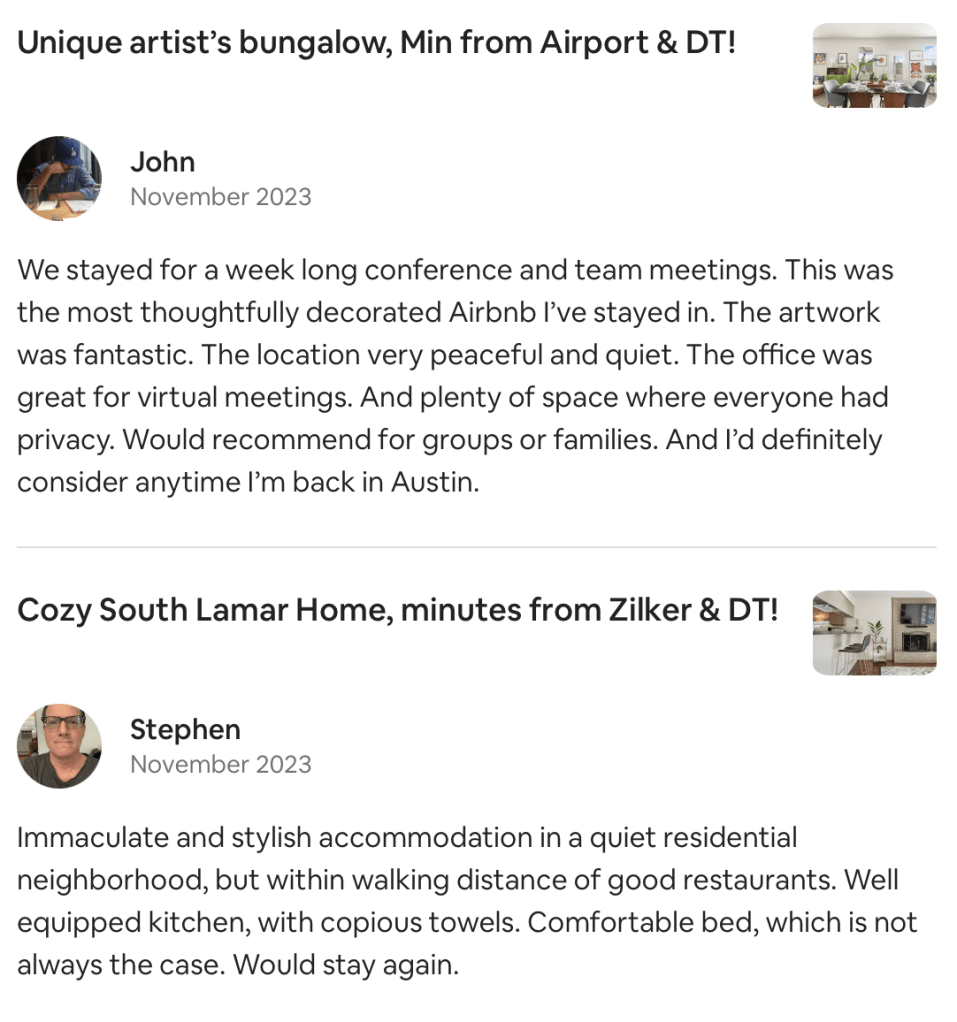
Task: Open the Unique artist's bungalow listing thumbnail
Action: point(874,66)
